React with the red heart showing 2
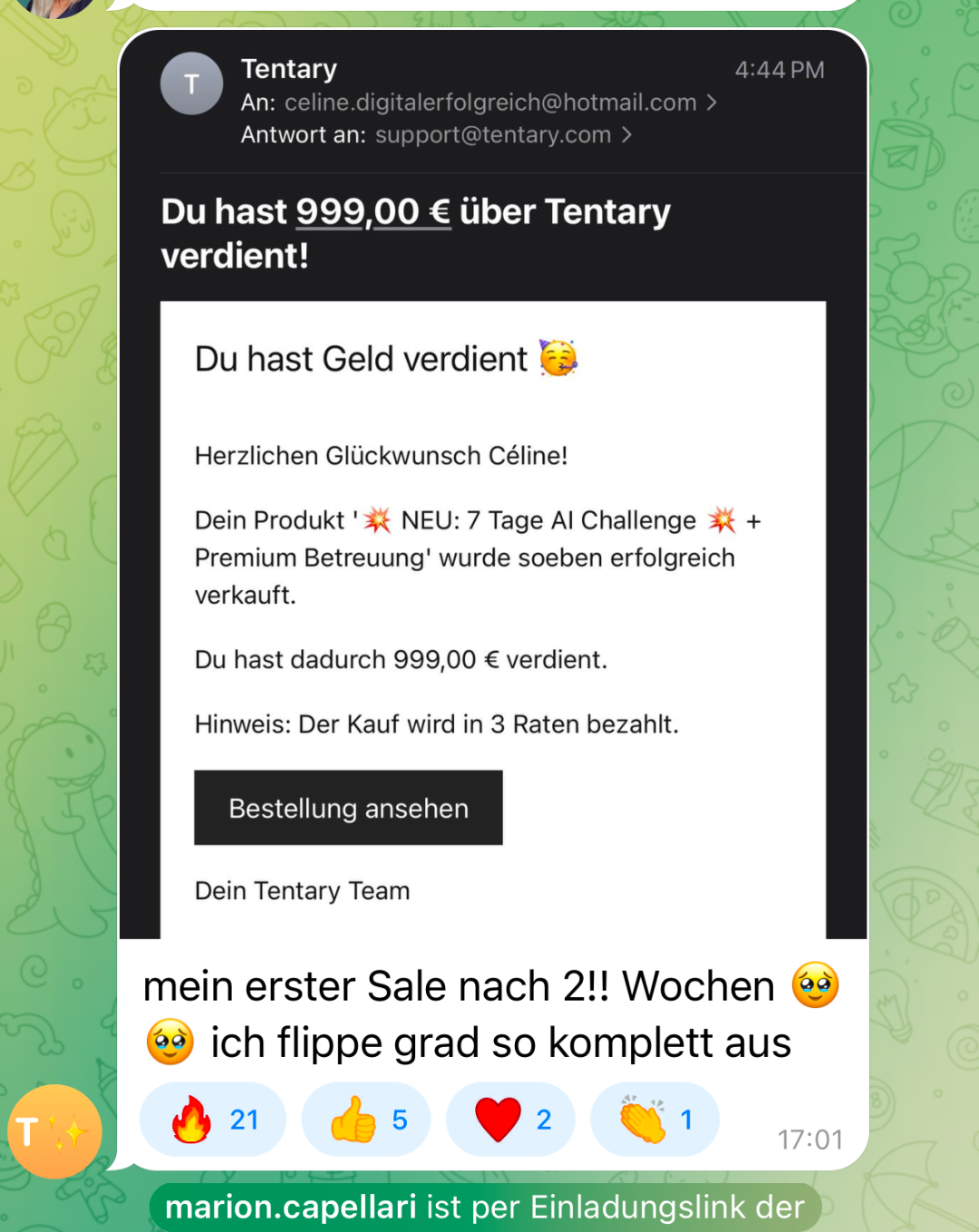The height and width of the screenshot is (1232, 979). pyautogui.click(x=510, y=1120)
